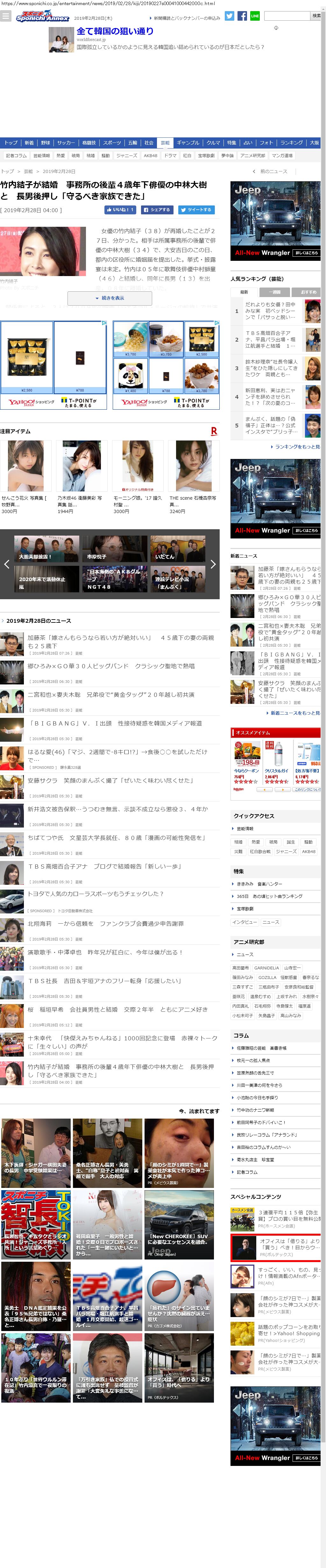This screenshot has width=326, height=1568.
Task: Open the ギャンブル navigation tab
Action: pyautogui.click(x=188, y=142)
